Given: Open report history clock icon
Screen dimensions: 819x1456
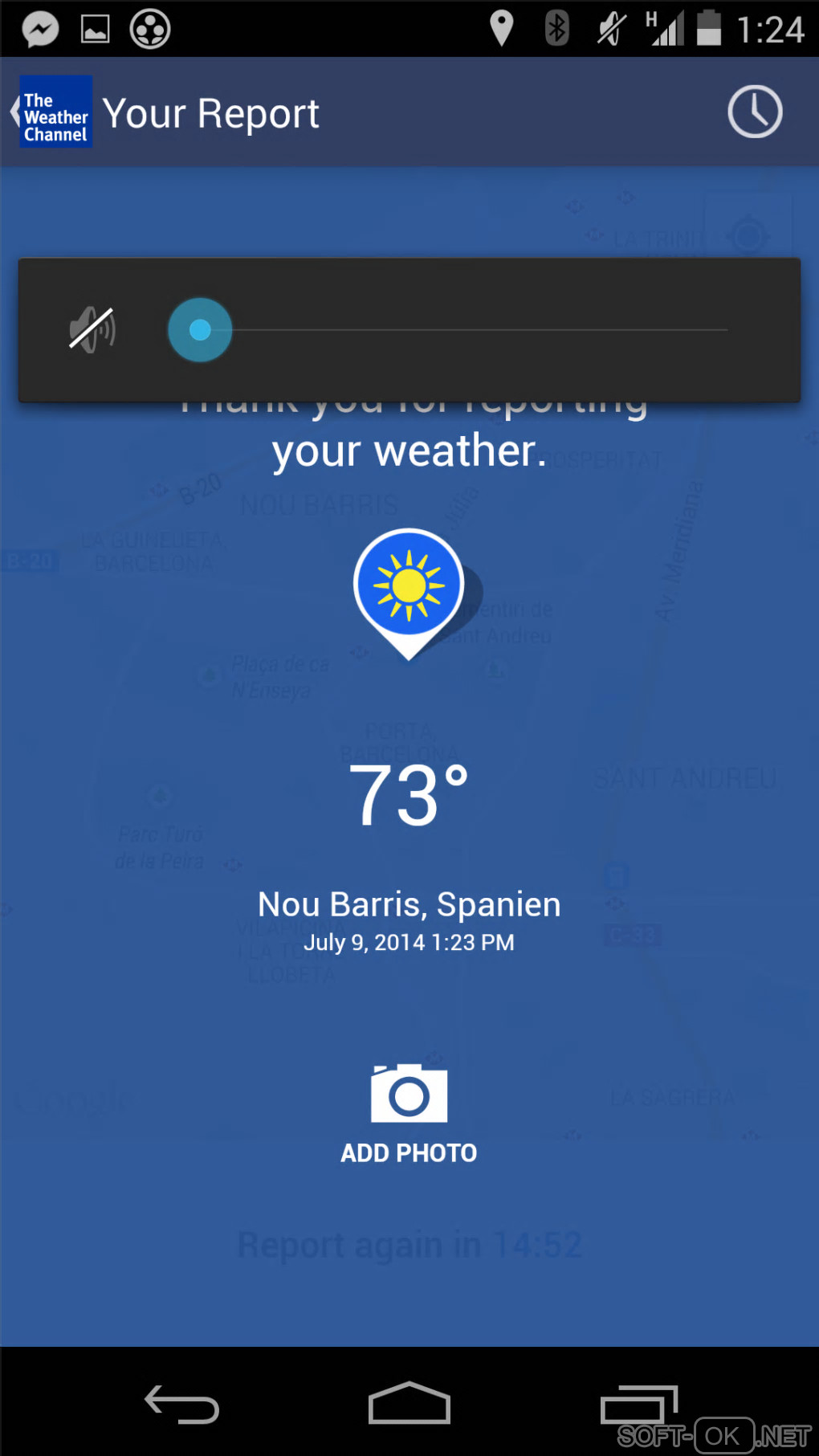Looking at the screenshot, I should pos(754,112).
